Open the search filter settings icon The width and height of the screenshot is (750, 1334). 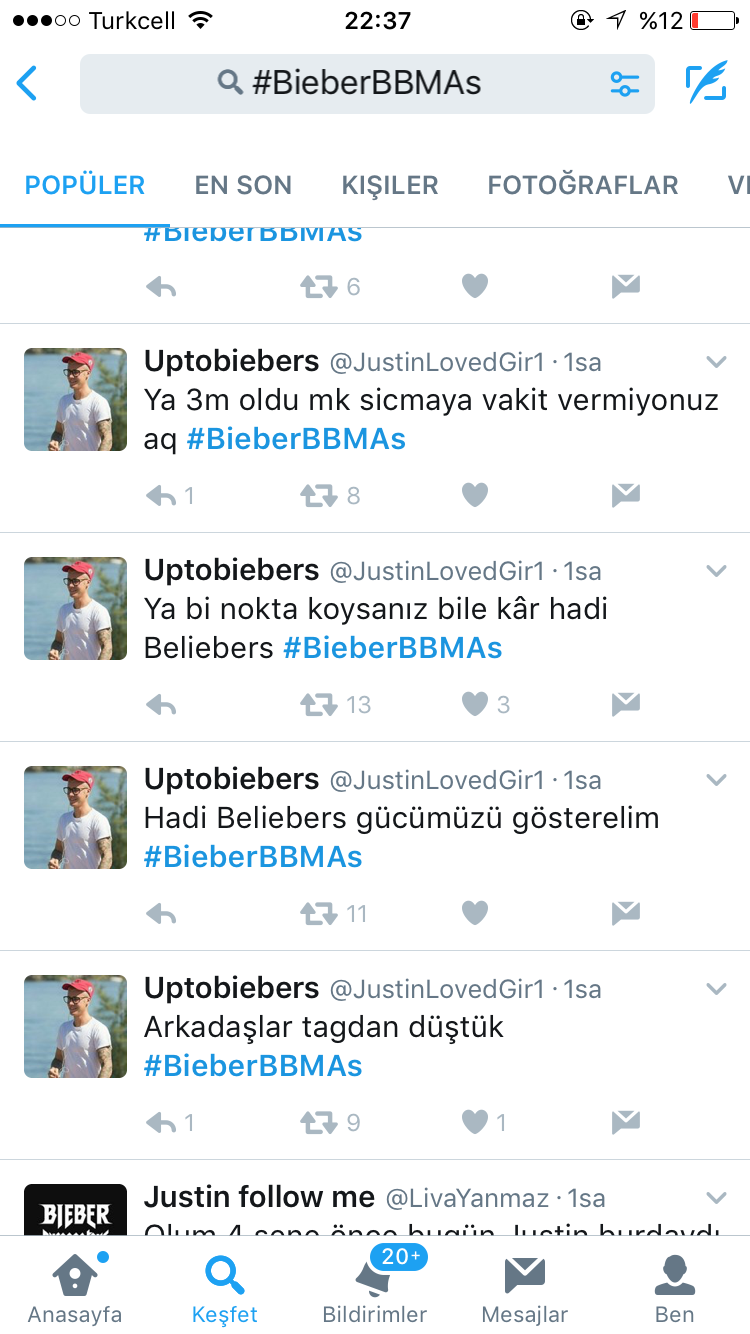pyautogui.click(x=625, y=83)
